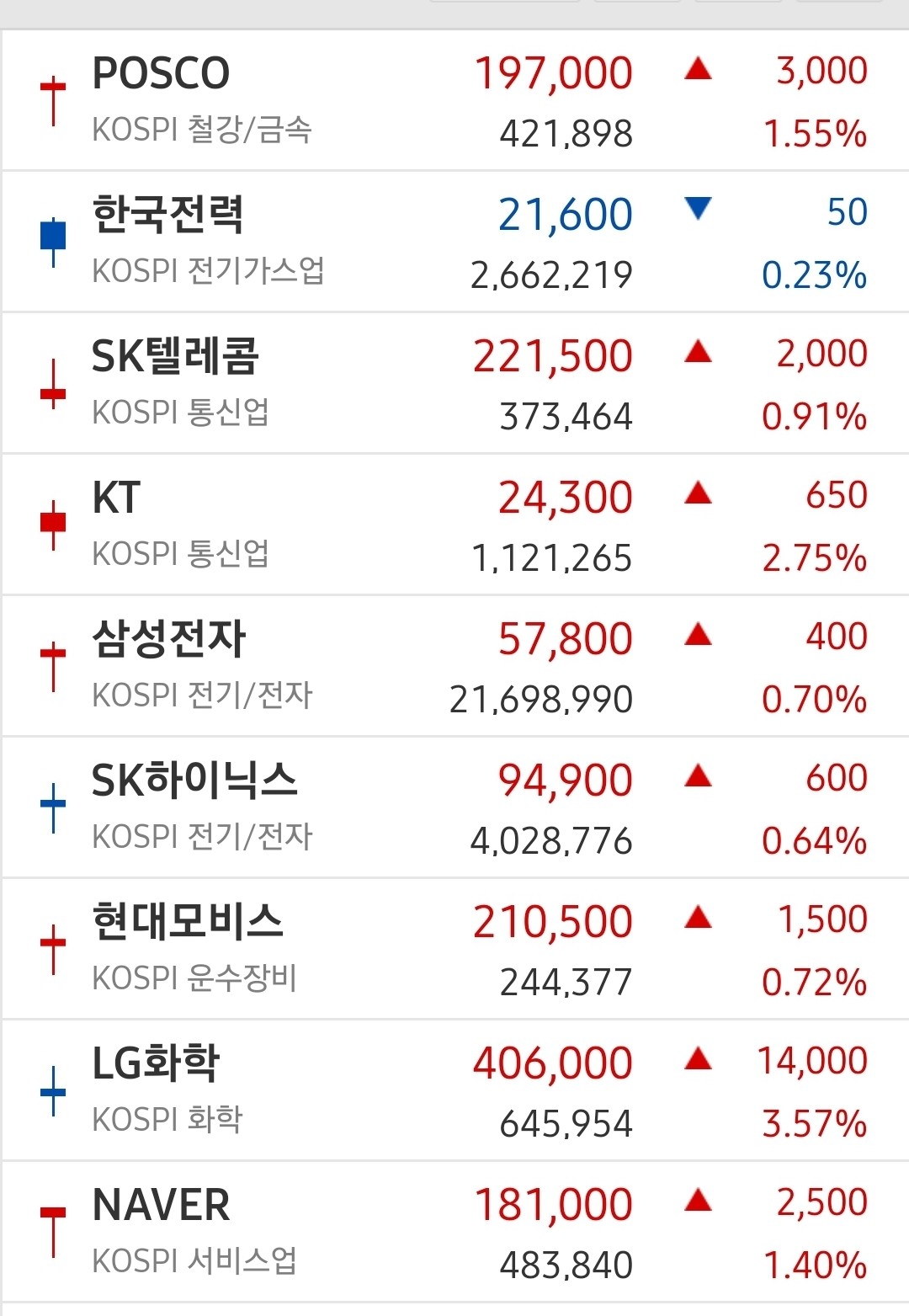Click the candlestick icon next to SK텔레콤

coord(52,383)
